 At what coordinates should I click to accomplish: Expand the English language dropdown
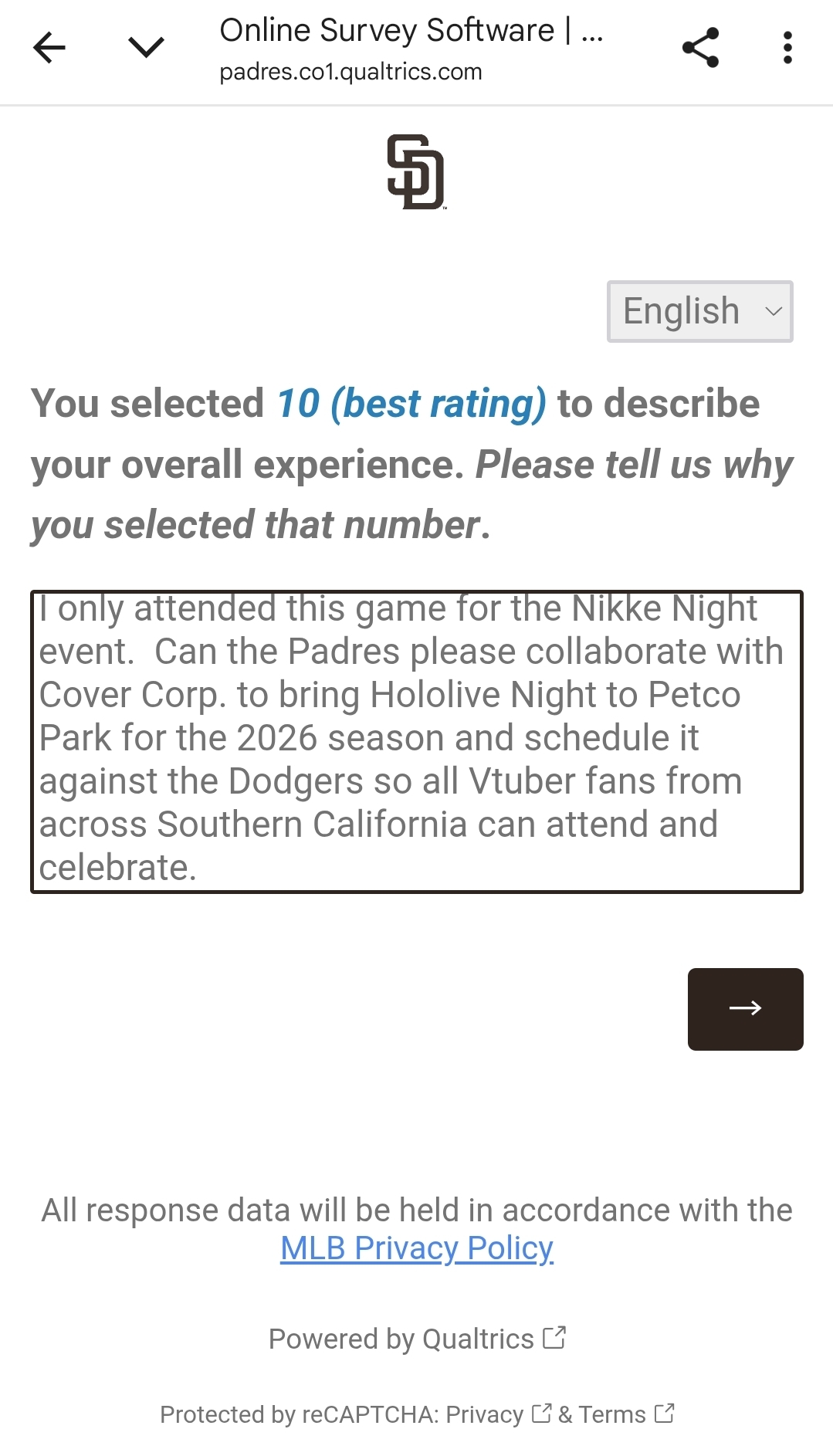tap(699, 311)
